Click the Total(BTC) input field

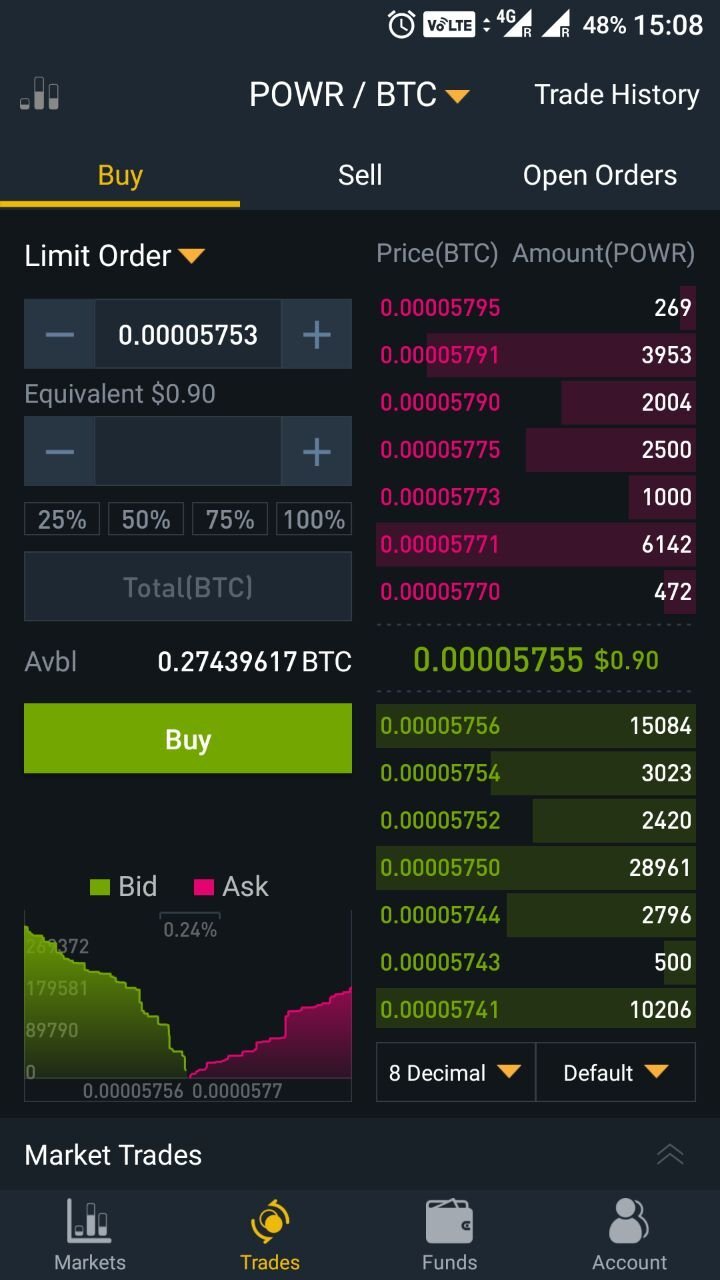[x=187, y=587]
